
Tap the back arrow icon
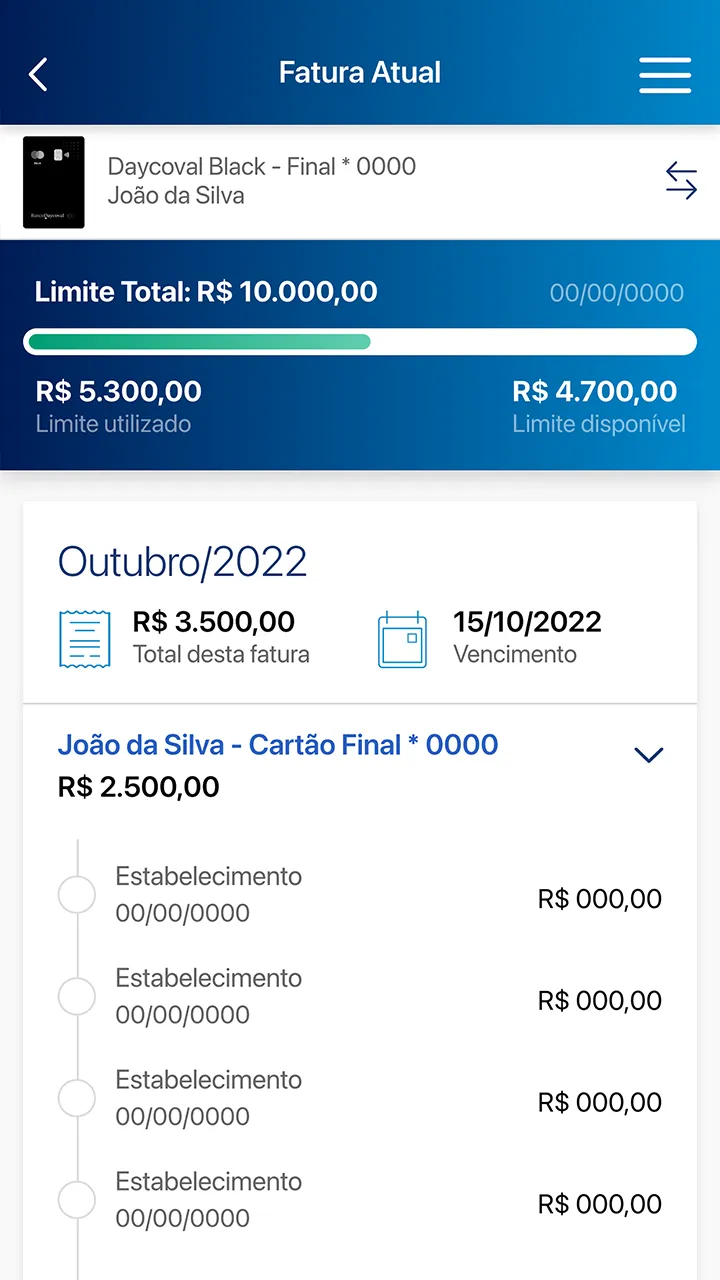pyautogui.click(x=39, y=75)
